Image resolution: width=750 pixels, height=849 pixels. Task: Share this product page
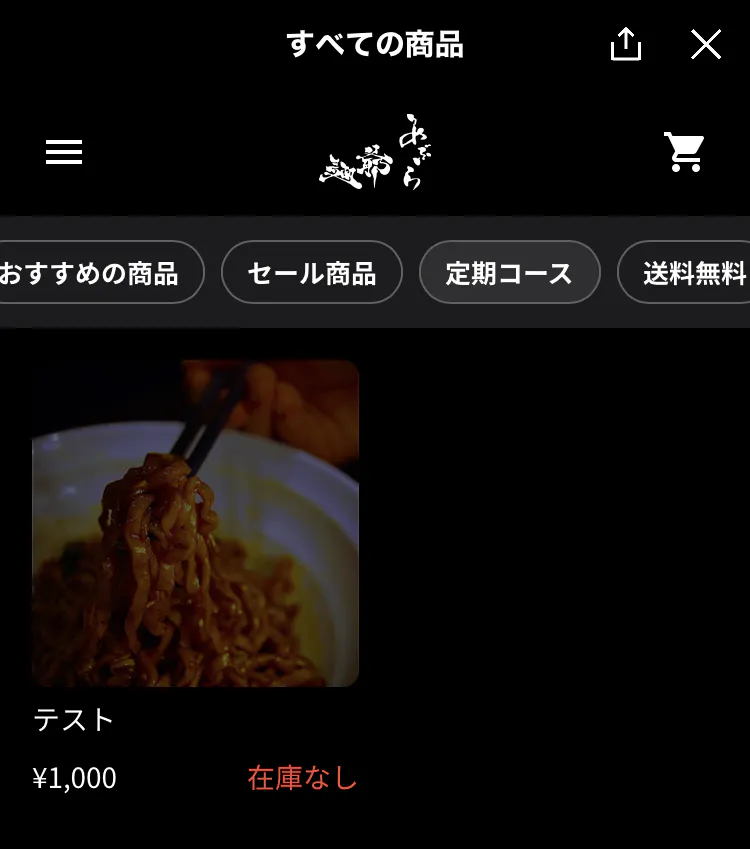pyautogui.click(x=626, y=44)
